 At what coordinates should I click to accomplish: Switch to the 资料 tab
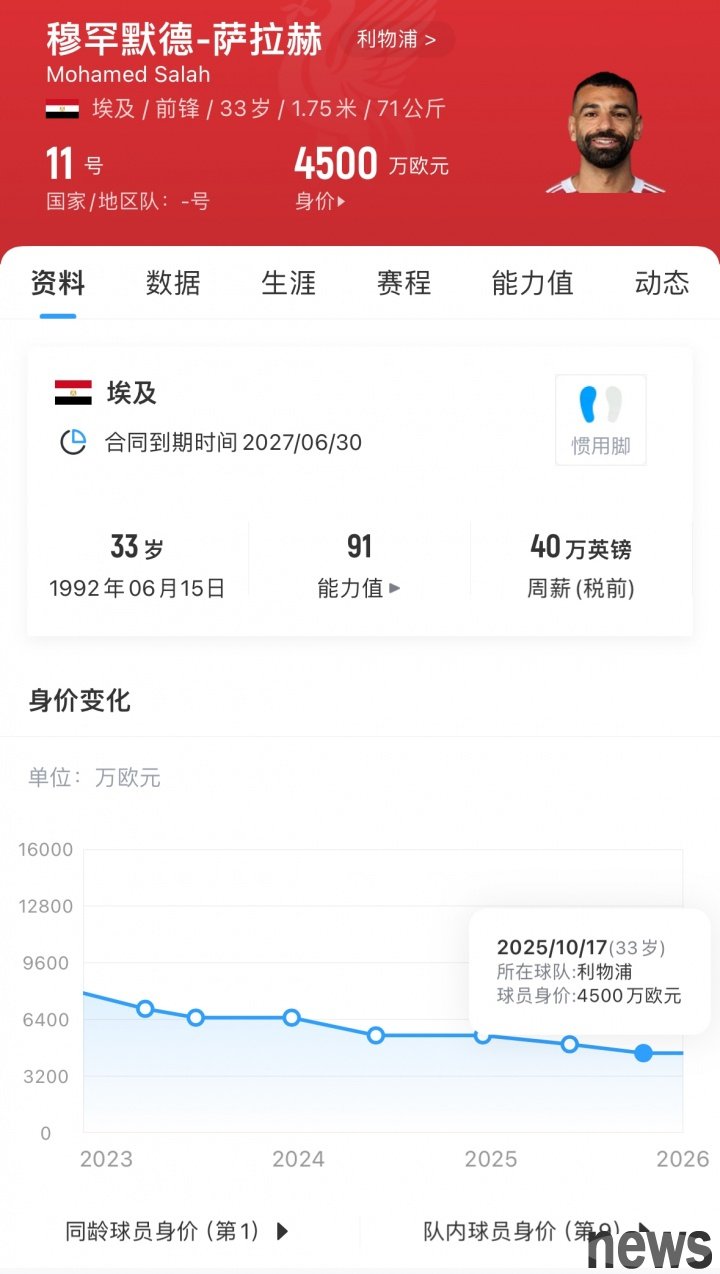[x=58, y=283]
